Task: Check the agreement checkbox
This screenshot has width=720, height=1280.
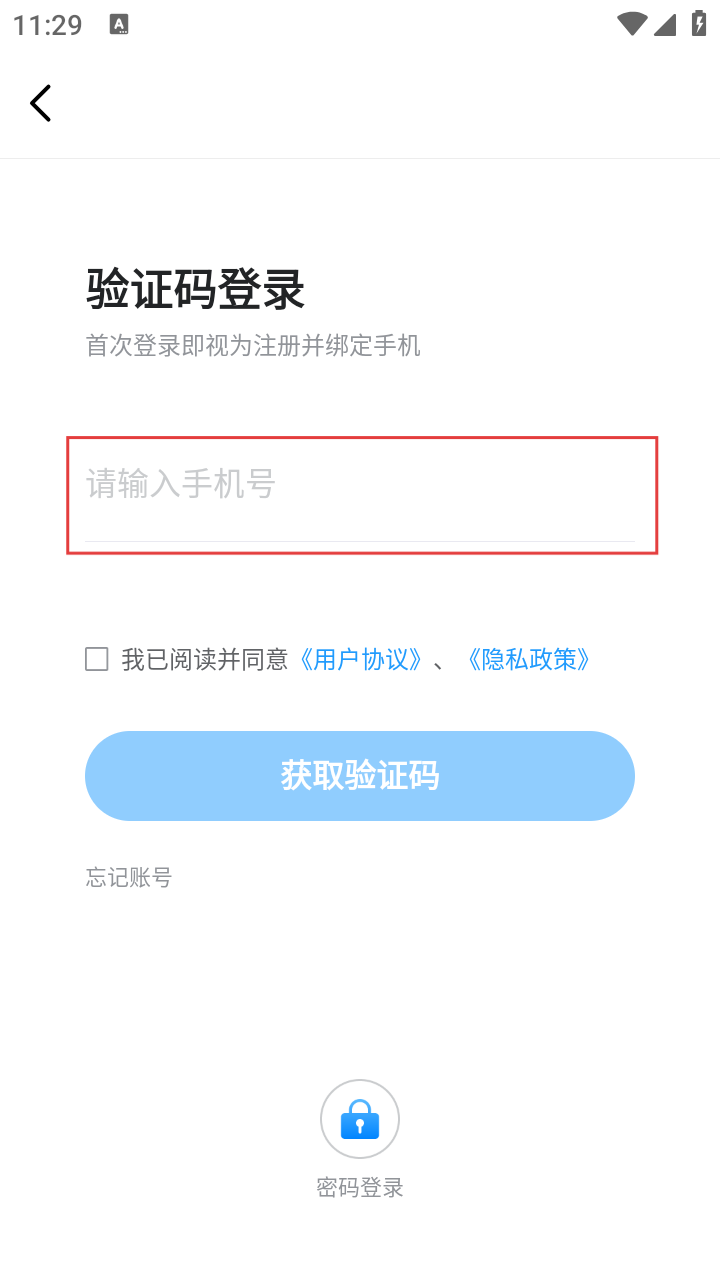Action: (x=97, y=659)
